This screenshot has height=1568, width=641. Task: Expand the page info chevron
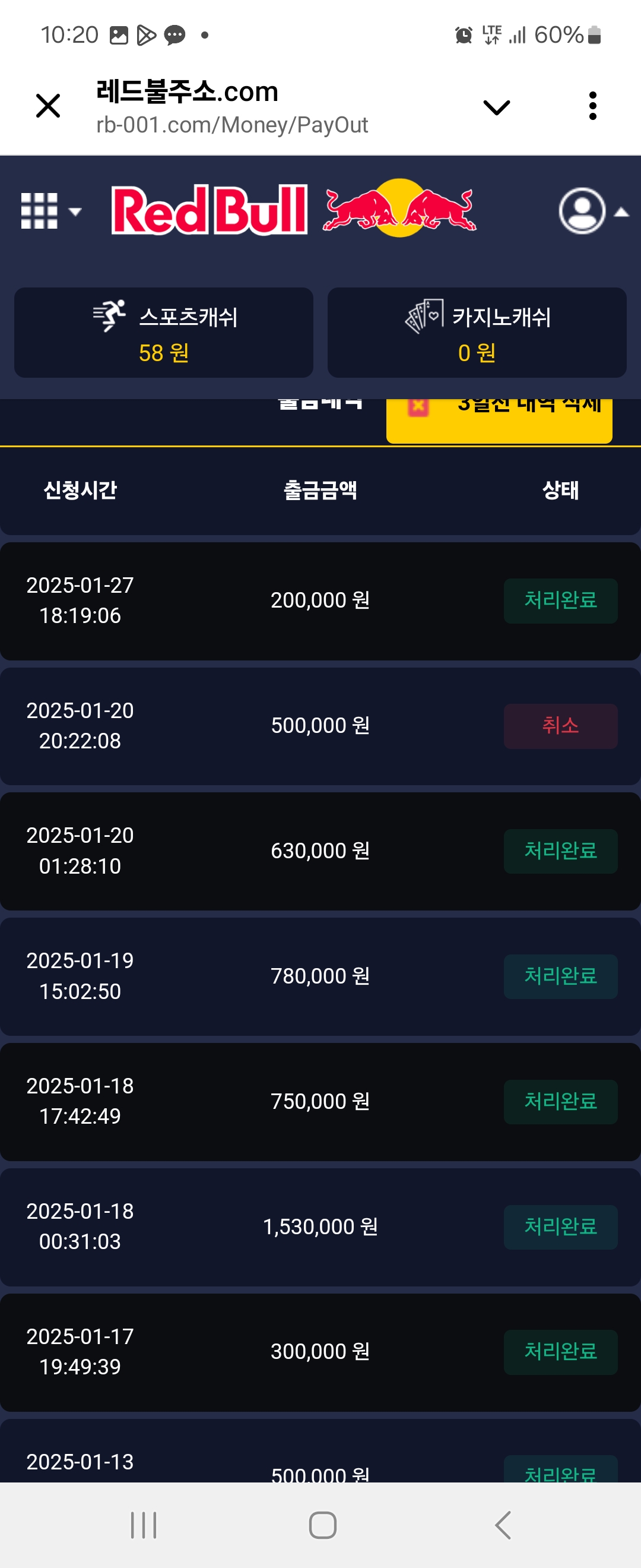[496, 107]
